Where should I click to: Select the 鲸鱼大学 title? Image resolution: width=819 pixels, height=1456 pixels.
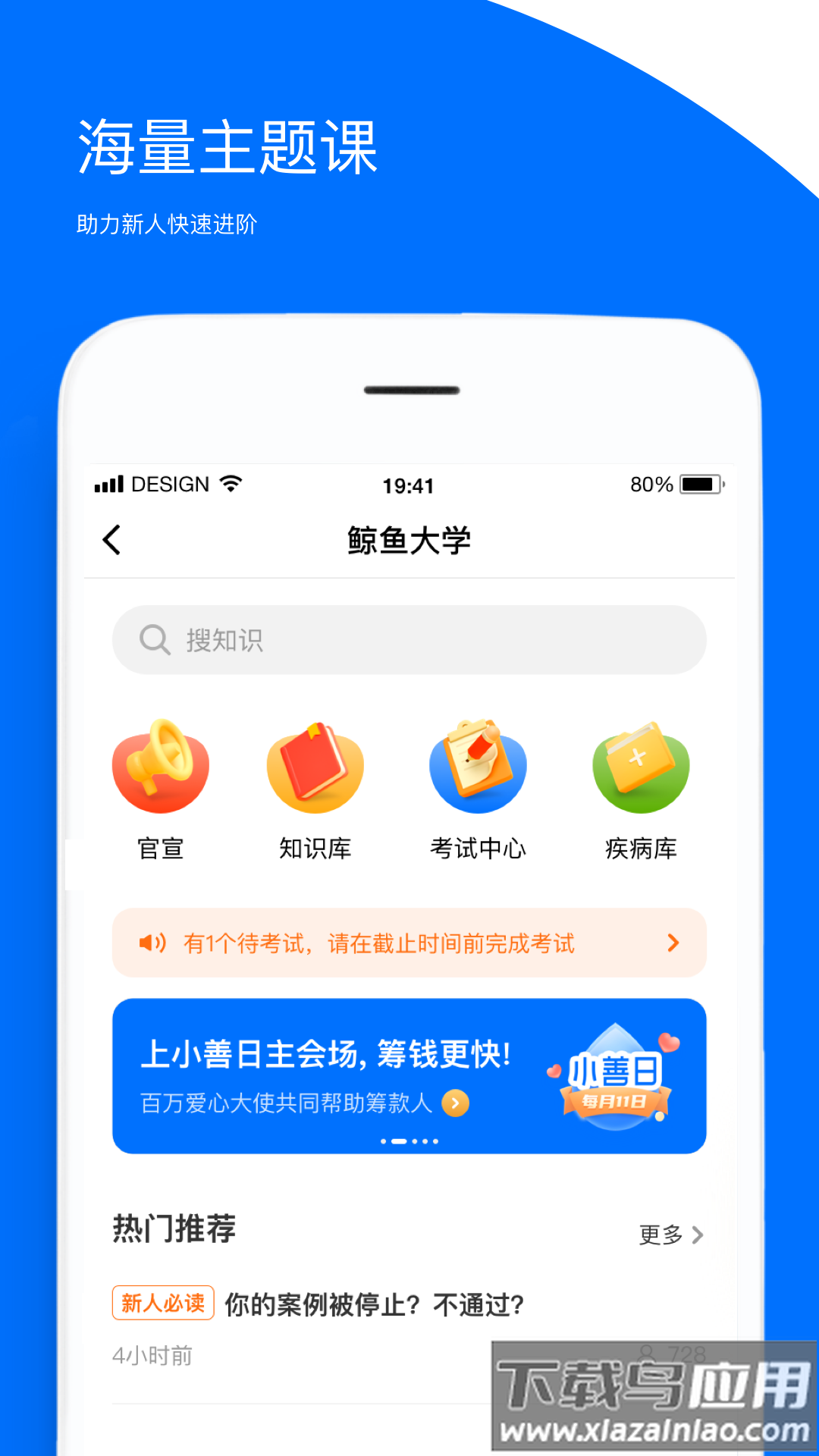tap(408, 540)
